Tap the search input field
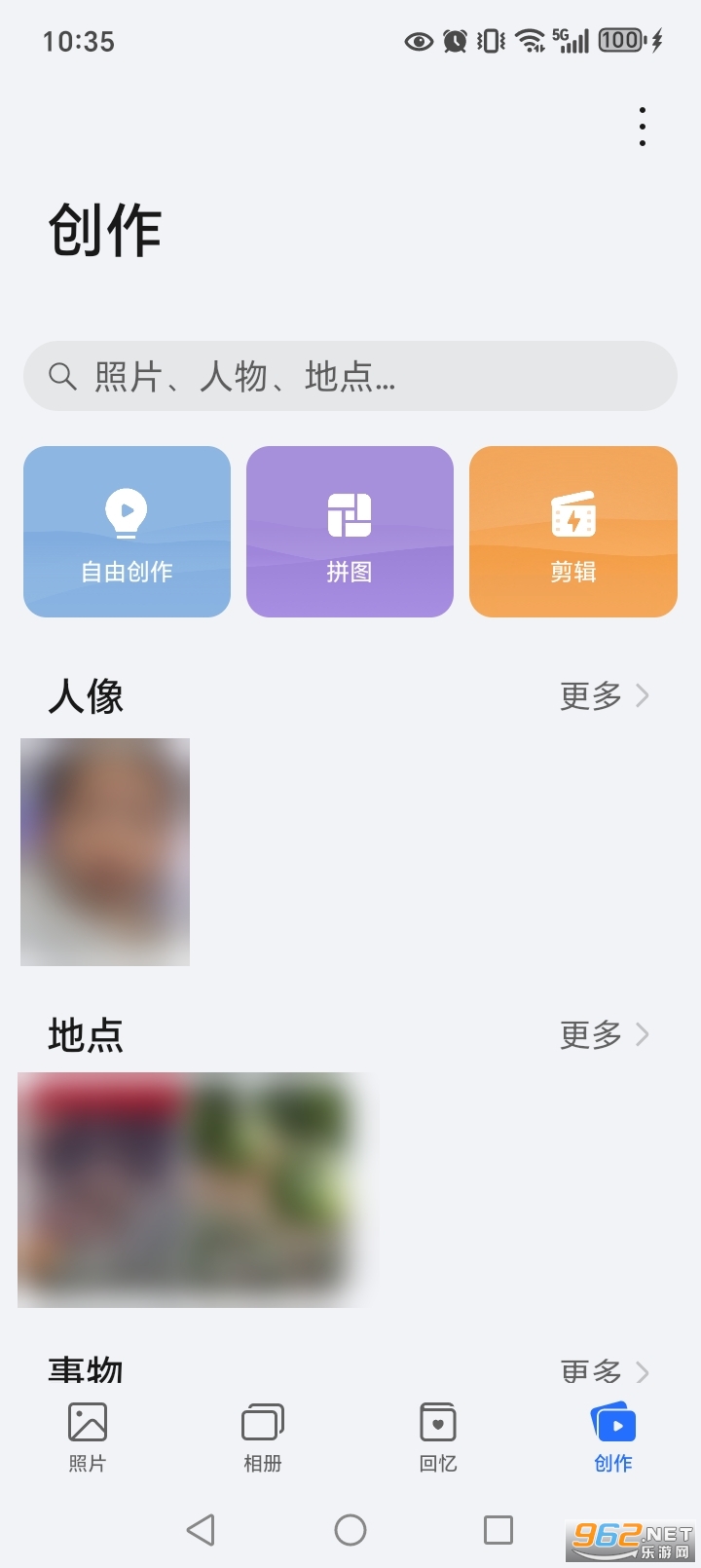 point(350,376)
